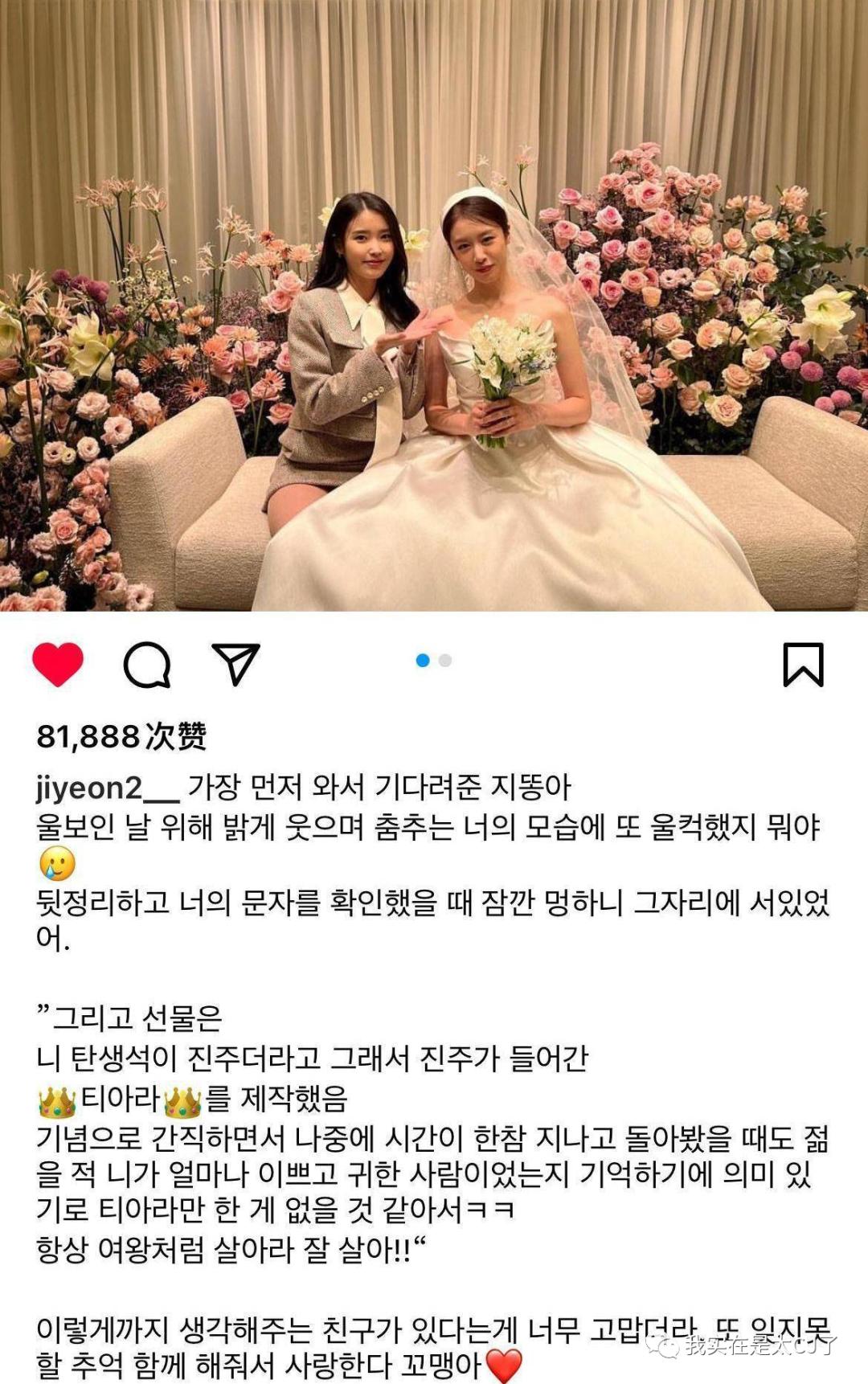Bookmark this post
This screenshot has width=868, height=1384.
pos(803,664)
